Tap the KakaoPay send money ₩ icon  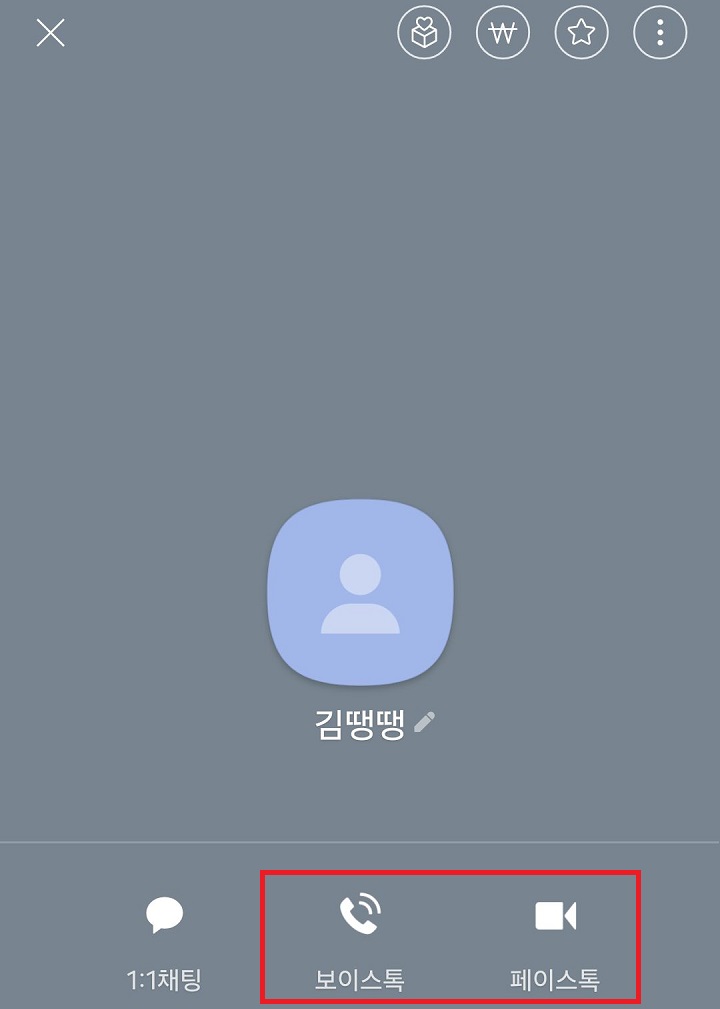(x=503, y=31)
